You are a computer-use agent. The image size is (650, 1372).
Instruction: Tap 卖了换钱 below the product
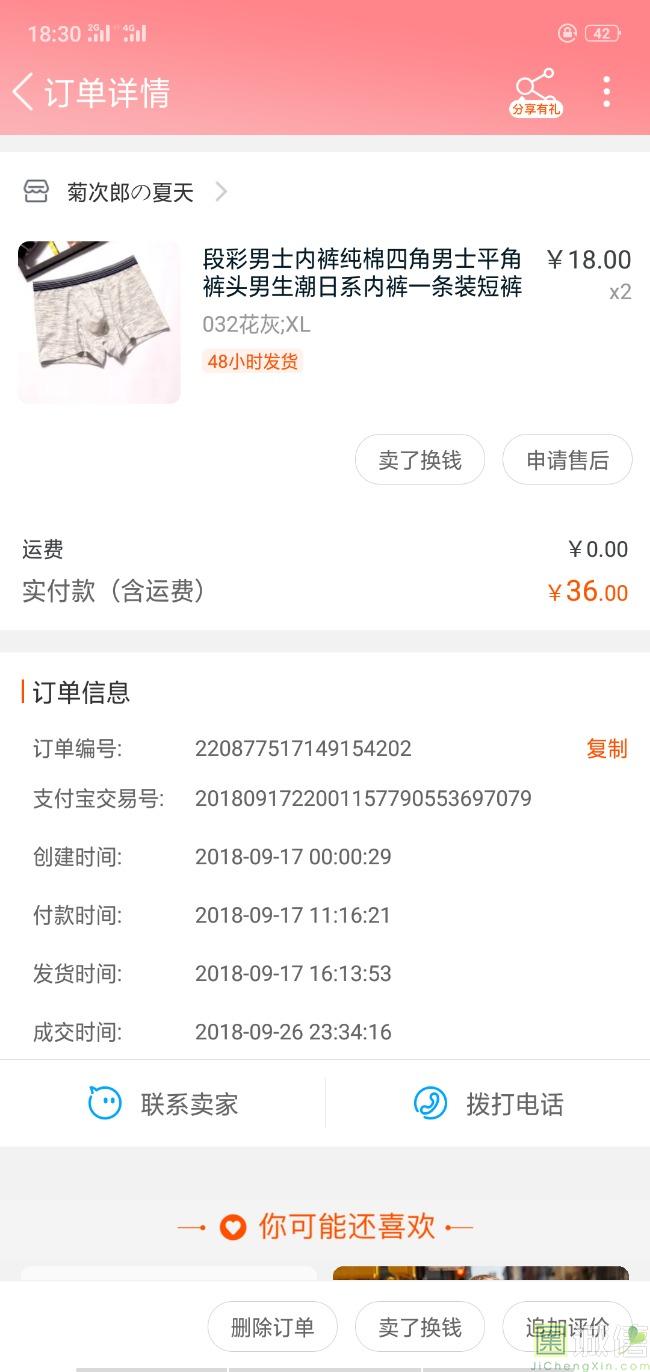tap(420, 460)
